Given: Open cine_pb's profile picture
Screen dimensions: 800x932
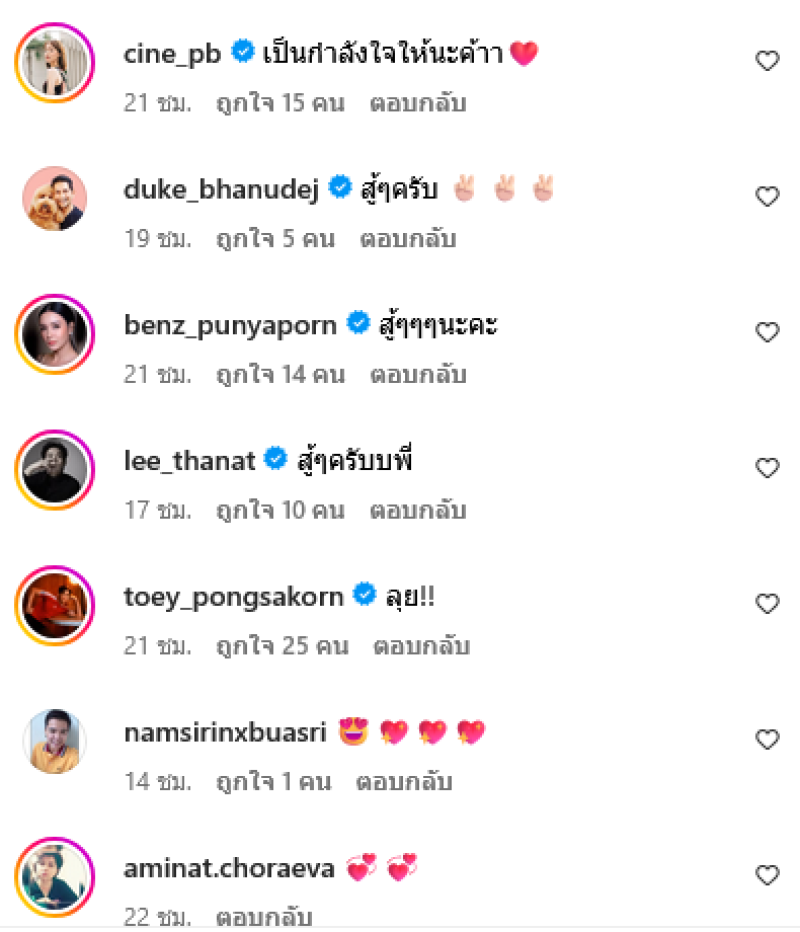Looking at the screenshot, I should click(x=54, y=62).
